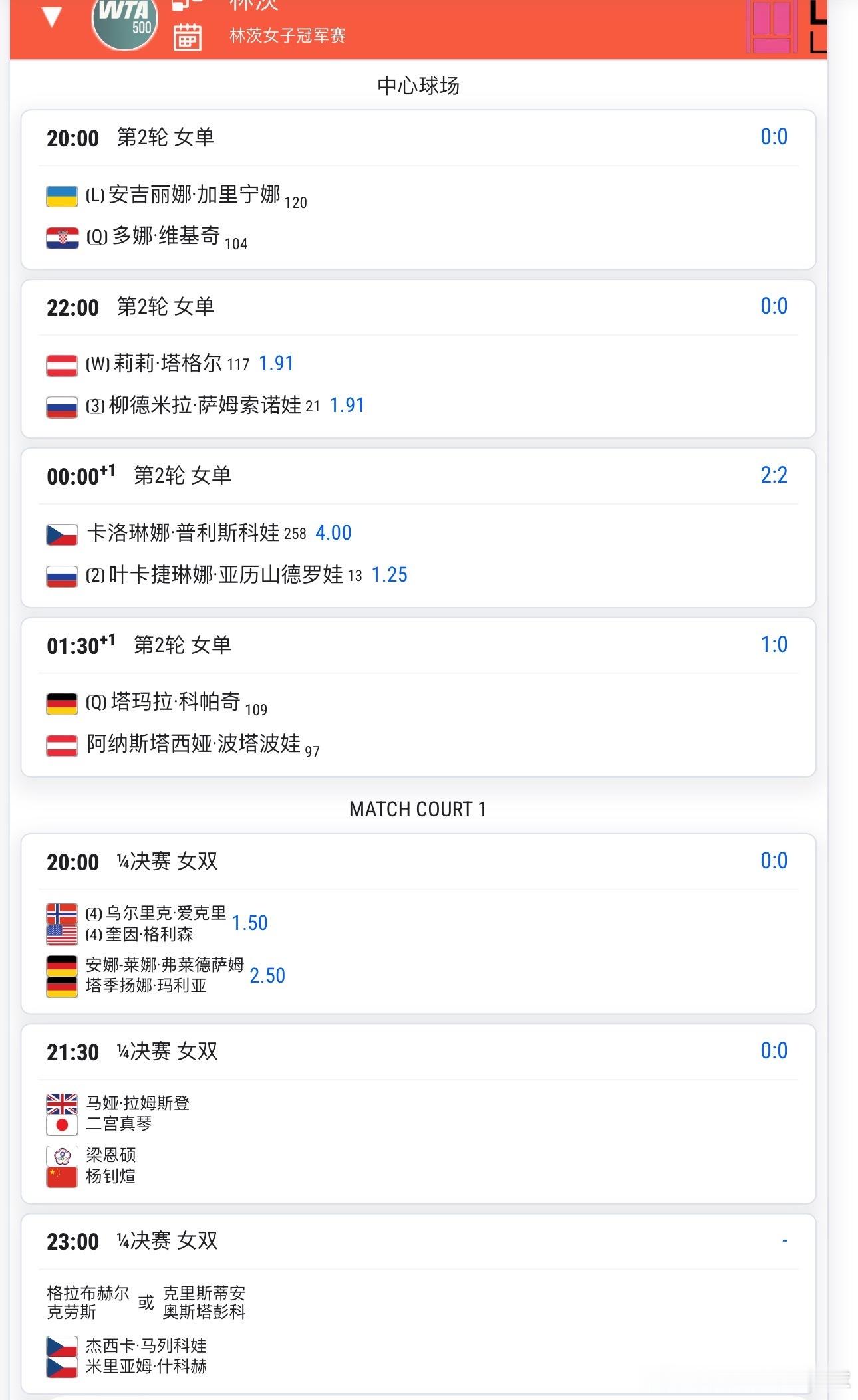The image size is (858, 1400).
Task: Click odds 2.50 for 弗莱德萨姆/玛利亚 pair
Action: pos(267,976)
